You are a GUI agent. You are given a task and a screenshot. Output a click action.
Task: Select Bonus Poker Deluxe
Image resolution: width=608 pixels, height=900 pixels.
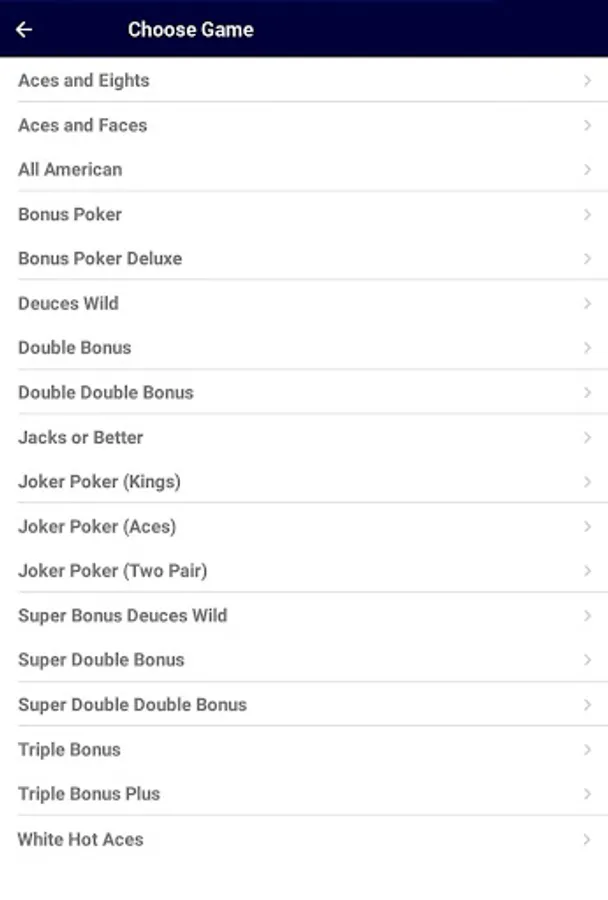click(x=304, y=258)
